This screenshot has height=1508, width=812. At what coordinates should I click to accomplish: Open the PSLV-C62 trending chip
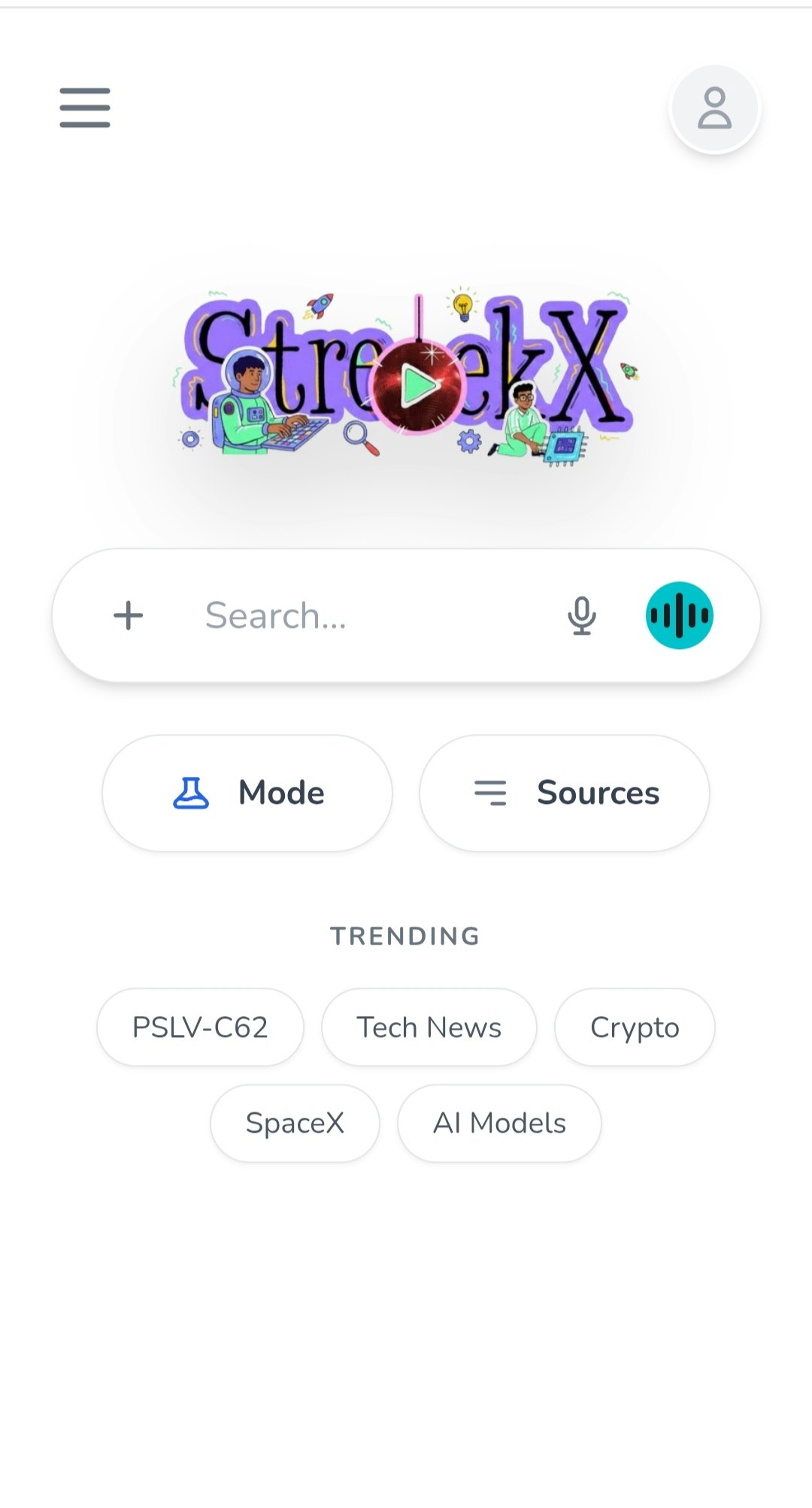tap(199, 1026)
